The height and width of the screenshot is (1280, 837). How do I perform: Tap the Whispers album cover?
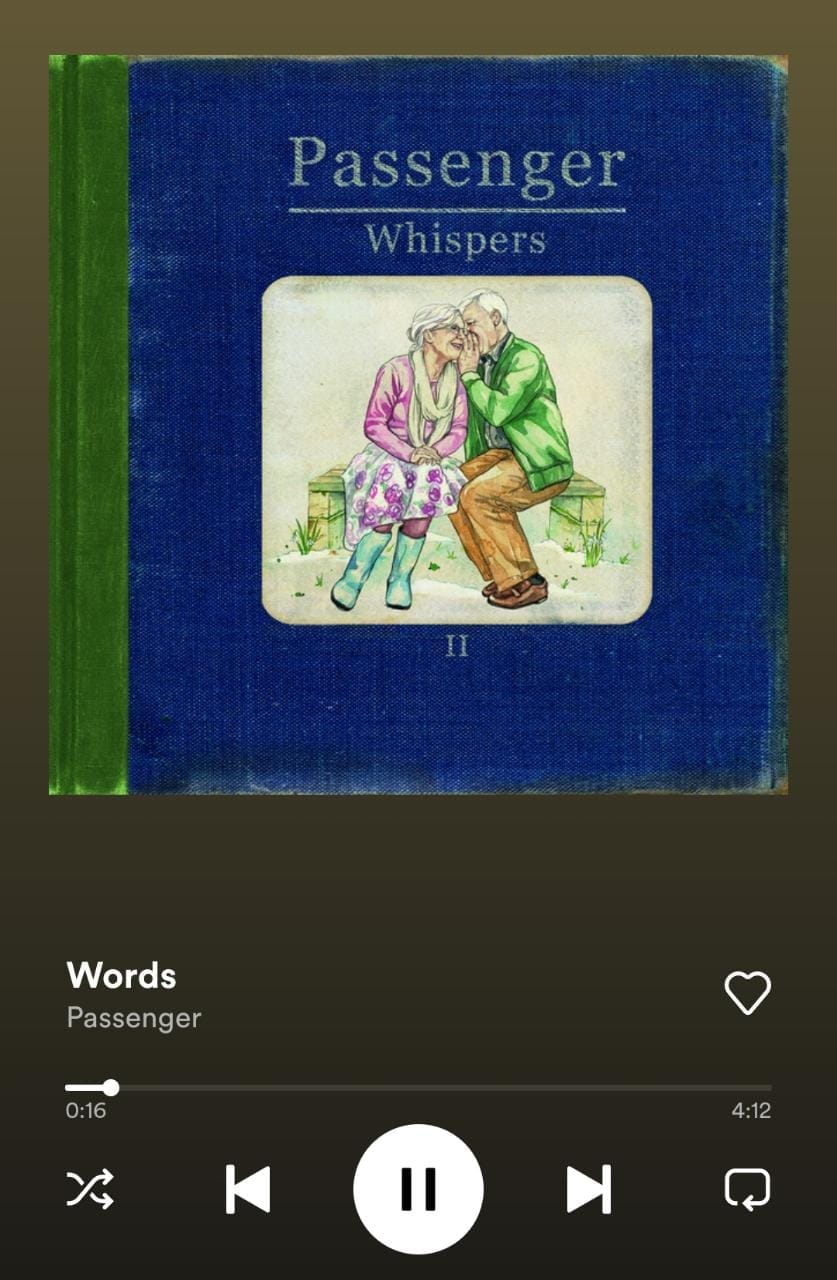(418, 425)
